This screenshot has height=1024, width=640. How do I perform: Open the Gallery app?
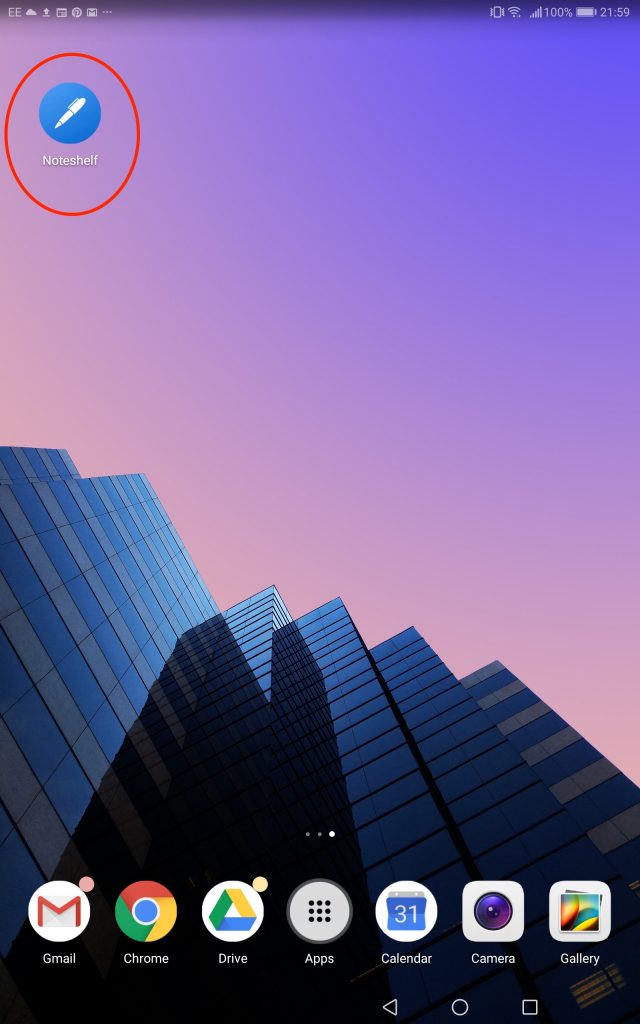580,911
